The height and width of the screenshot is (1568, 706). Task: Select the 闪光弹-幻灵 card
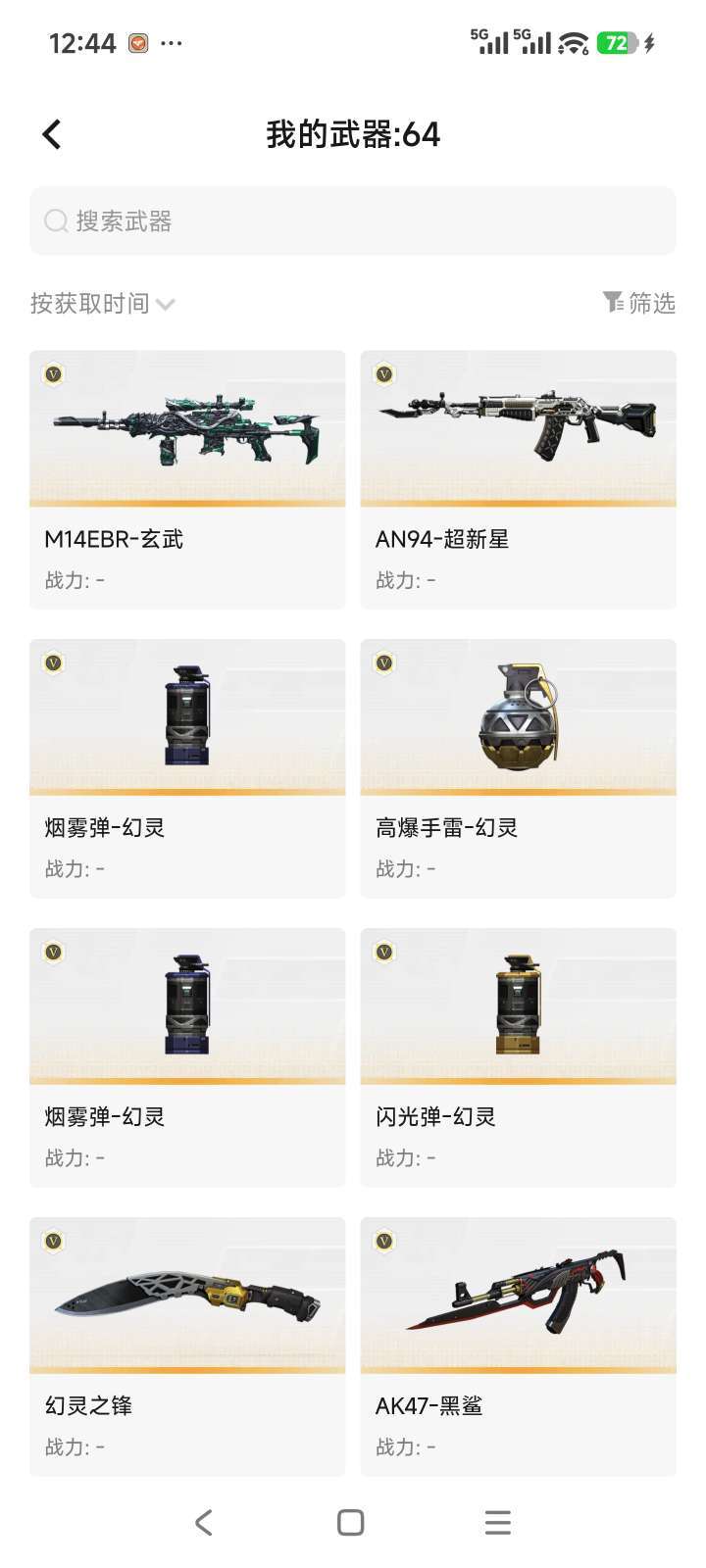tap(519, 1057)
